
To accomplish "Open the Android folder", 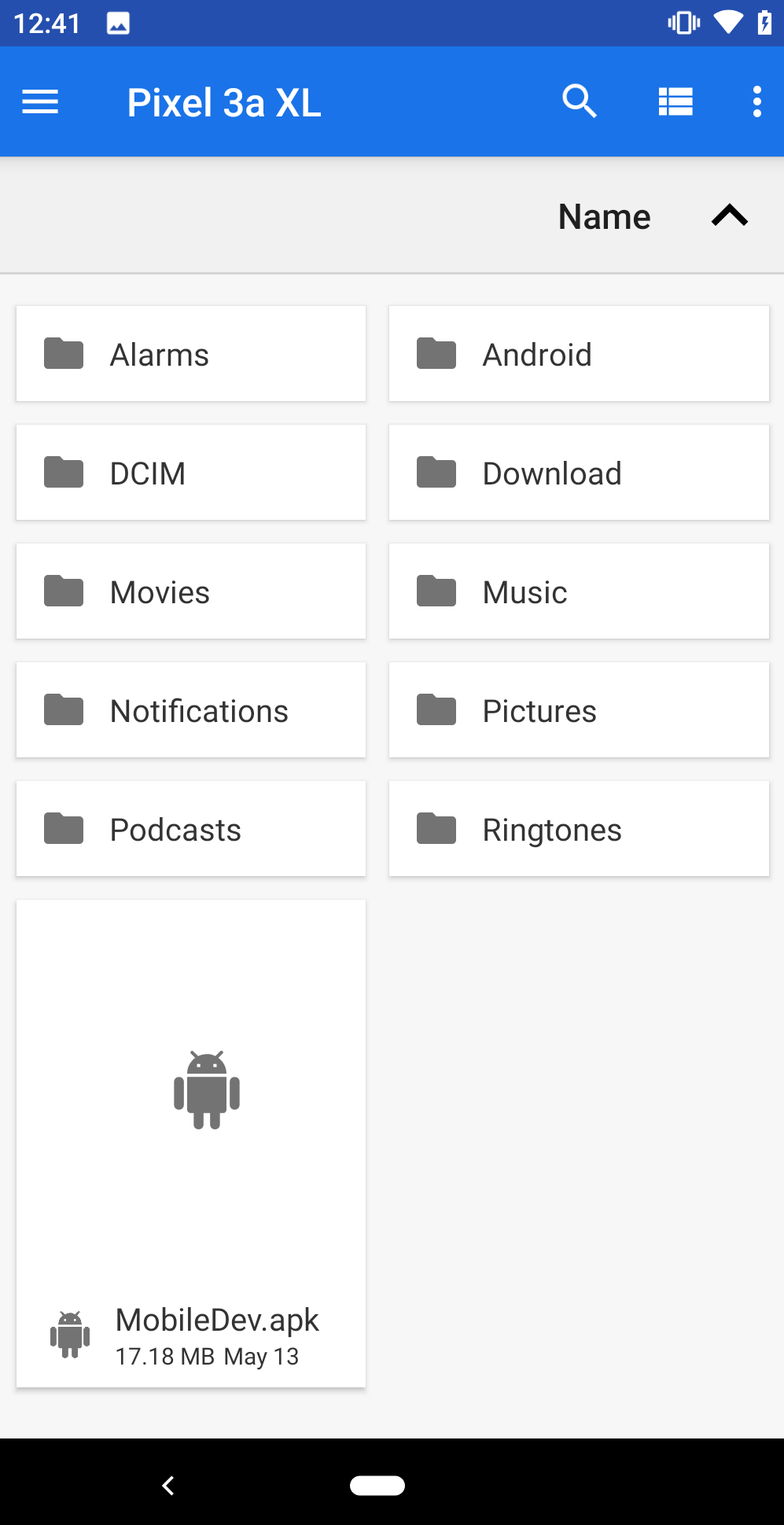I will 579,354.
